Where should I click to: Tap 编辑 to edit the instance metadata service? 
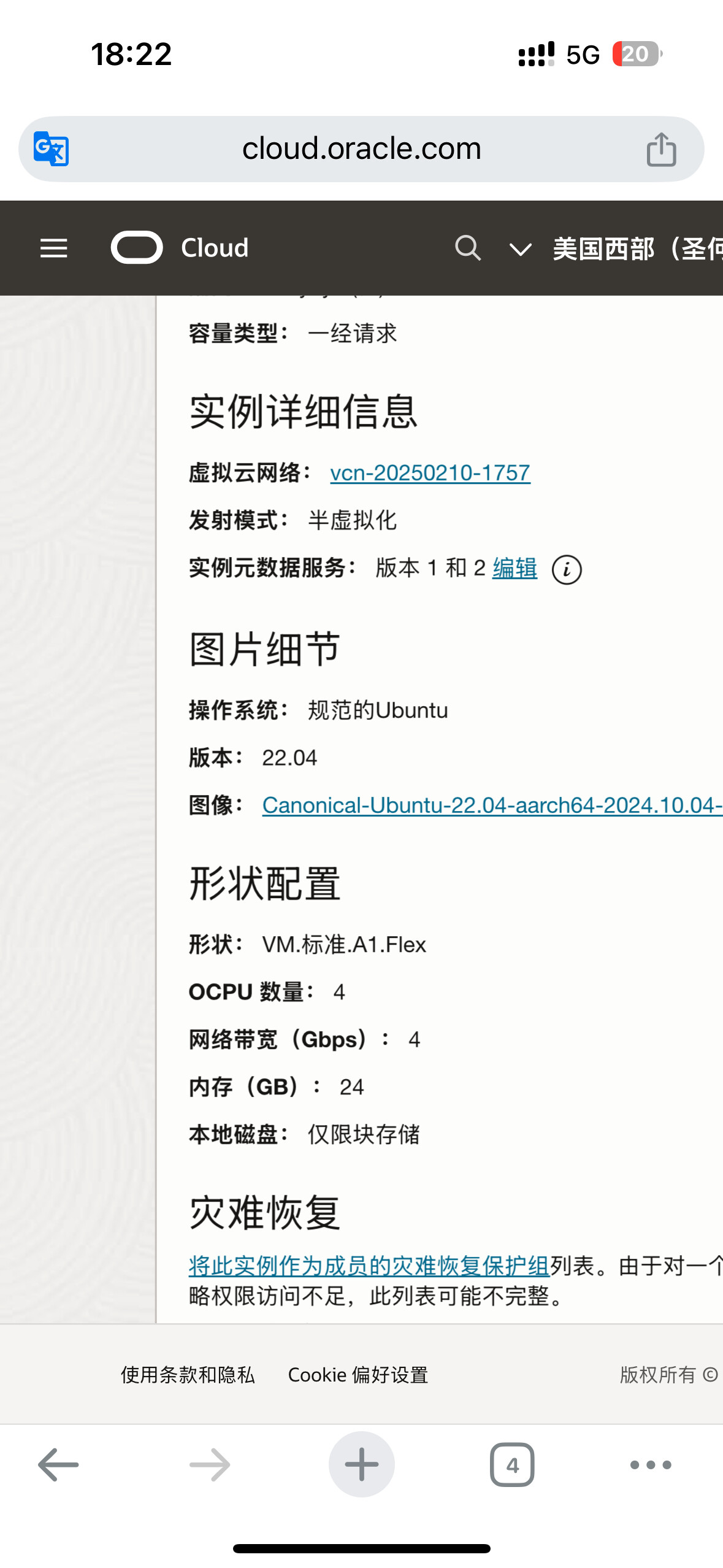[x=515, y=568]
